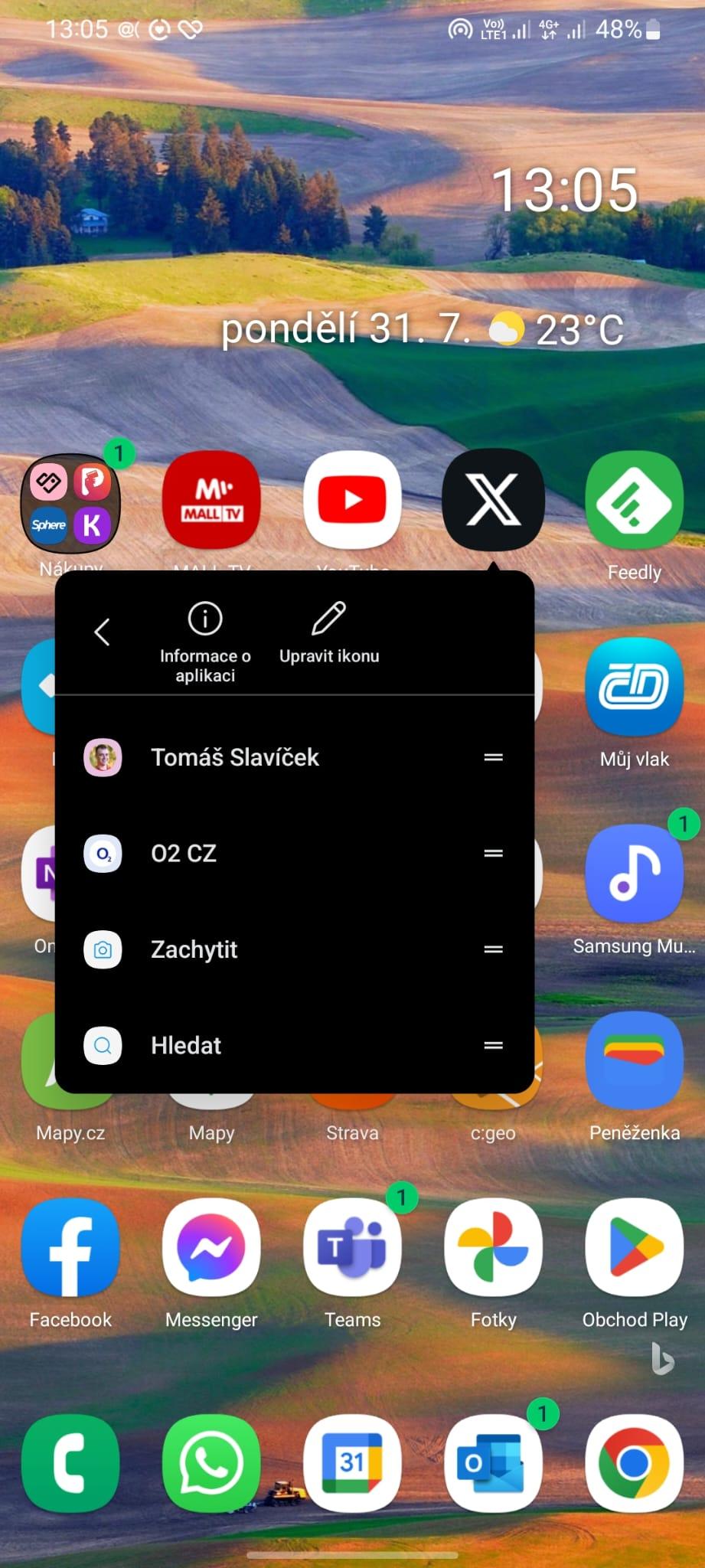705x1568 pixels.
Task: Open the Tomáš Slavíček shortcut
Action: 294,757
